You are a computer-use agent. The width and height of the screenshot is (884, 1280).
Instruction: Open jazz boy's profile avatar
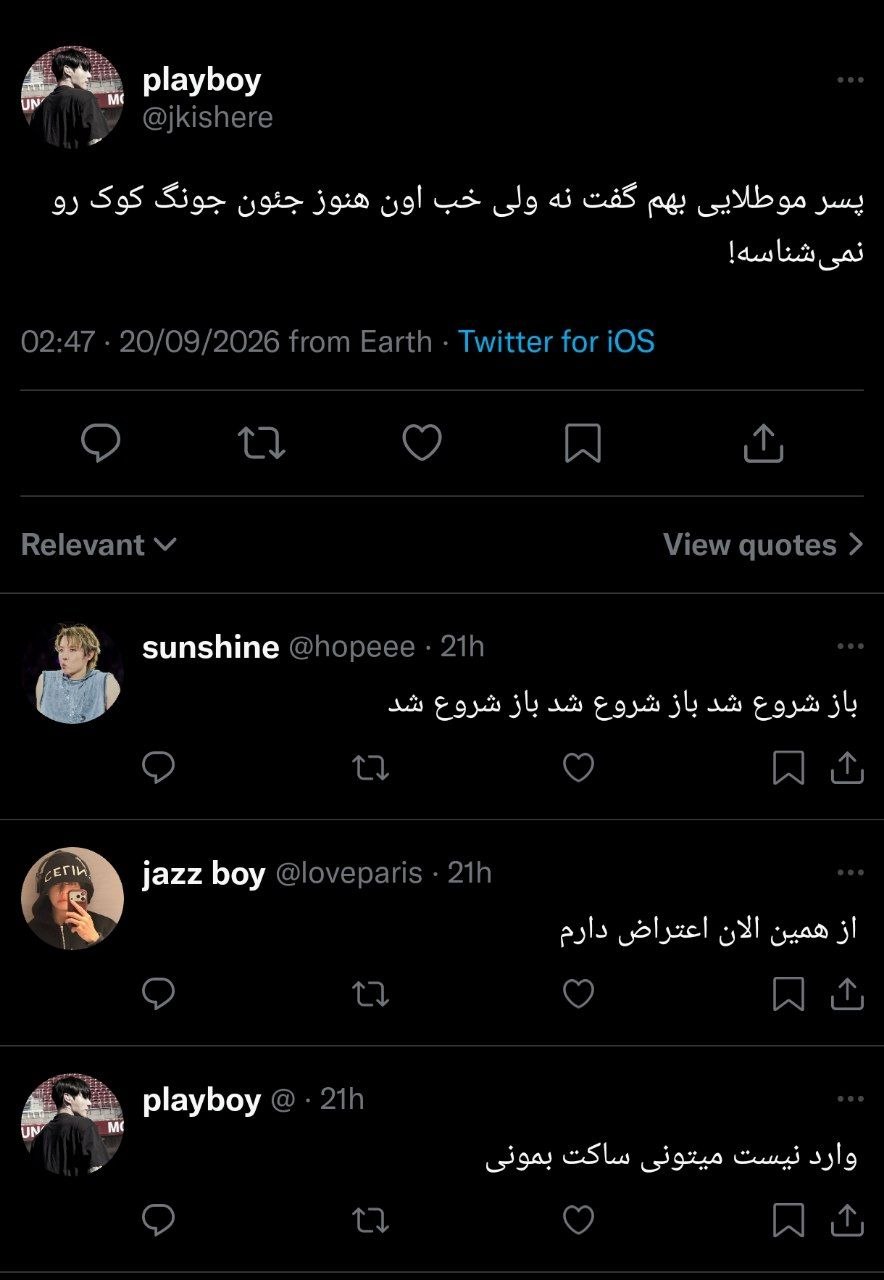(72, 899)
